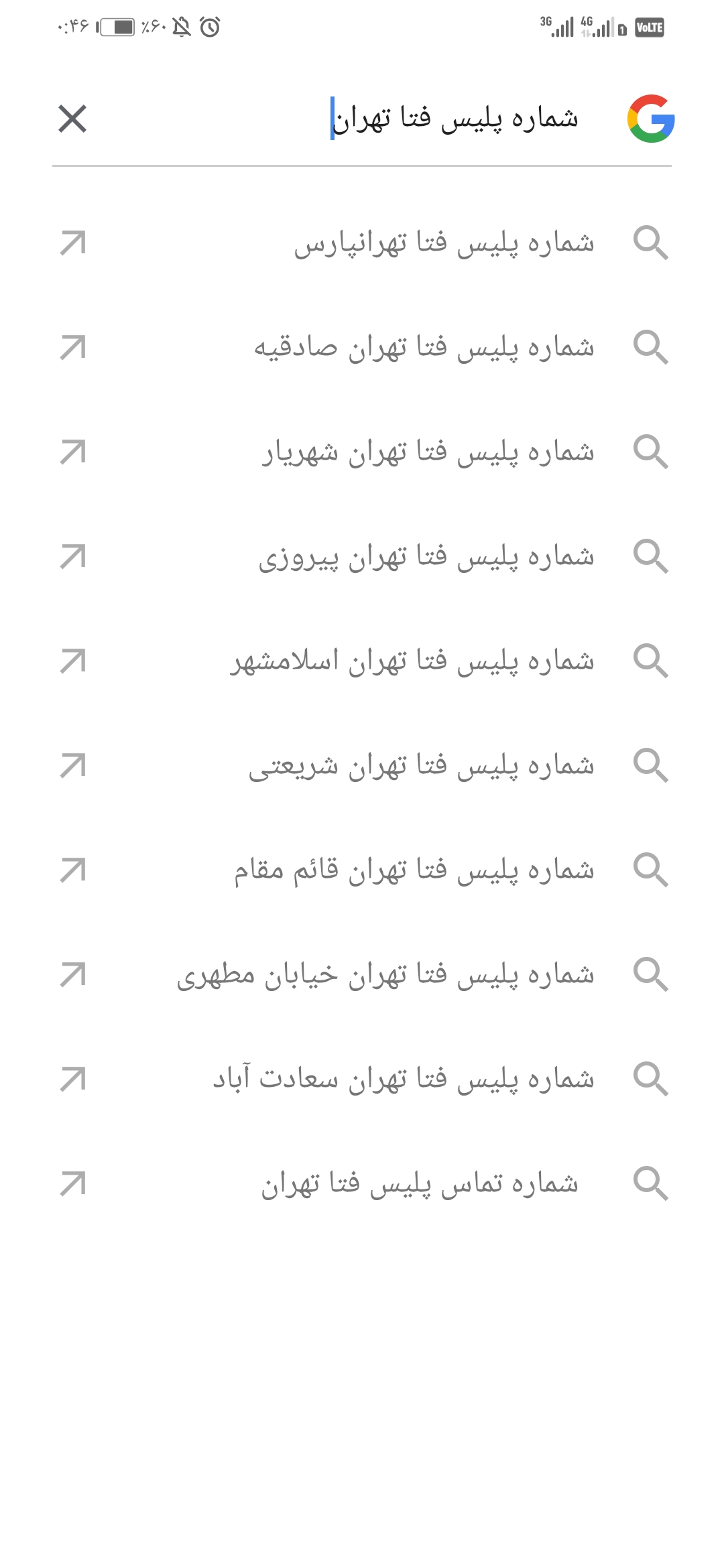Insert the شماره تماس suggestion using its arrow
This screenshot has height=1568, width=724.
click(x=72, y=1184)
